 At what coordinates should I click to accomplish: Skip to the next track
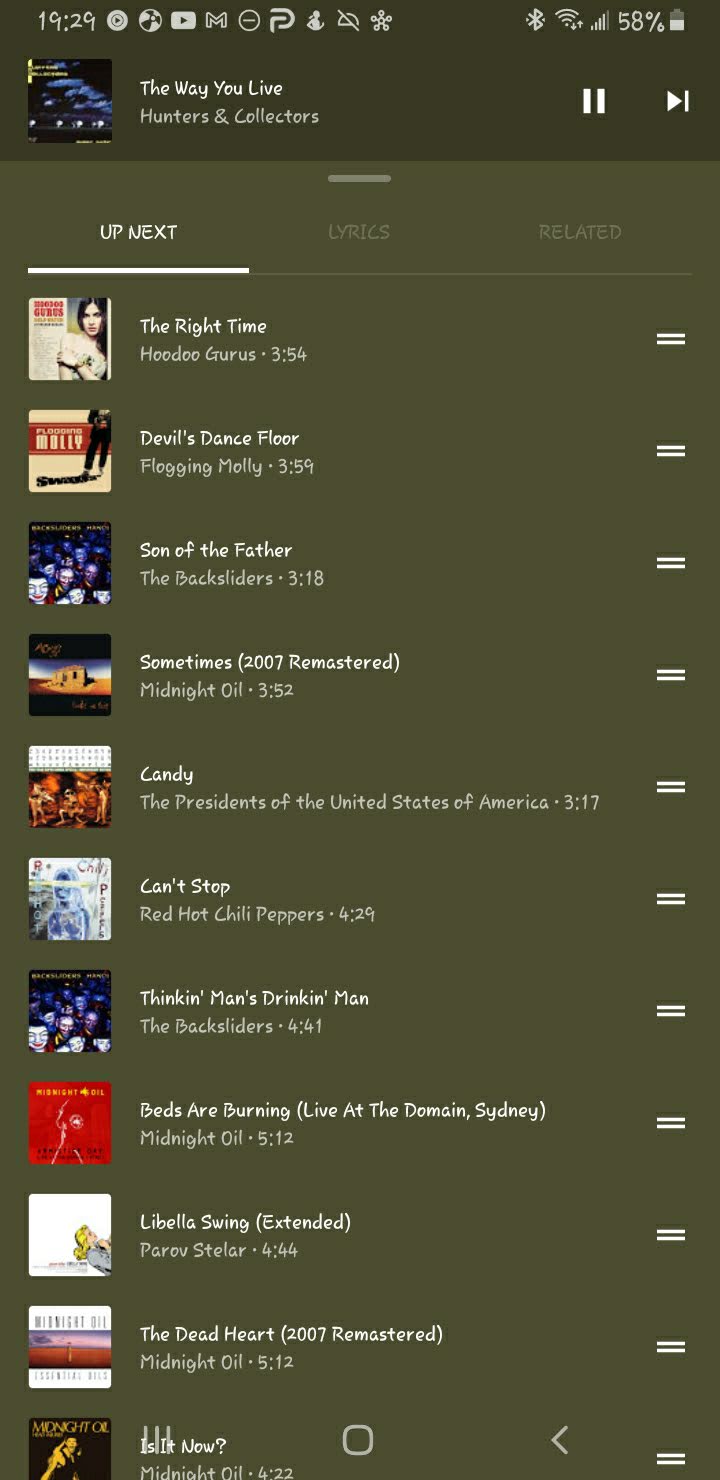pos(678,101)
